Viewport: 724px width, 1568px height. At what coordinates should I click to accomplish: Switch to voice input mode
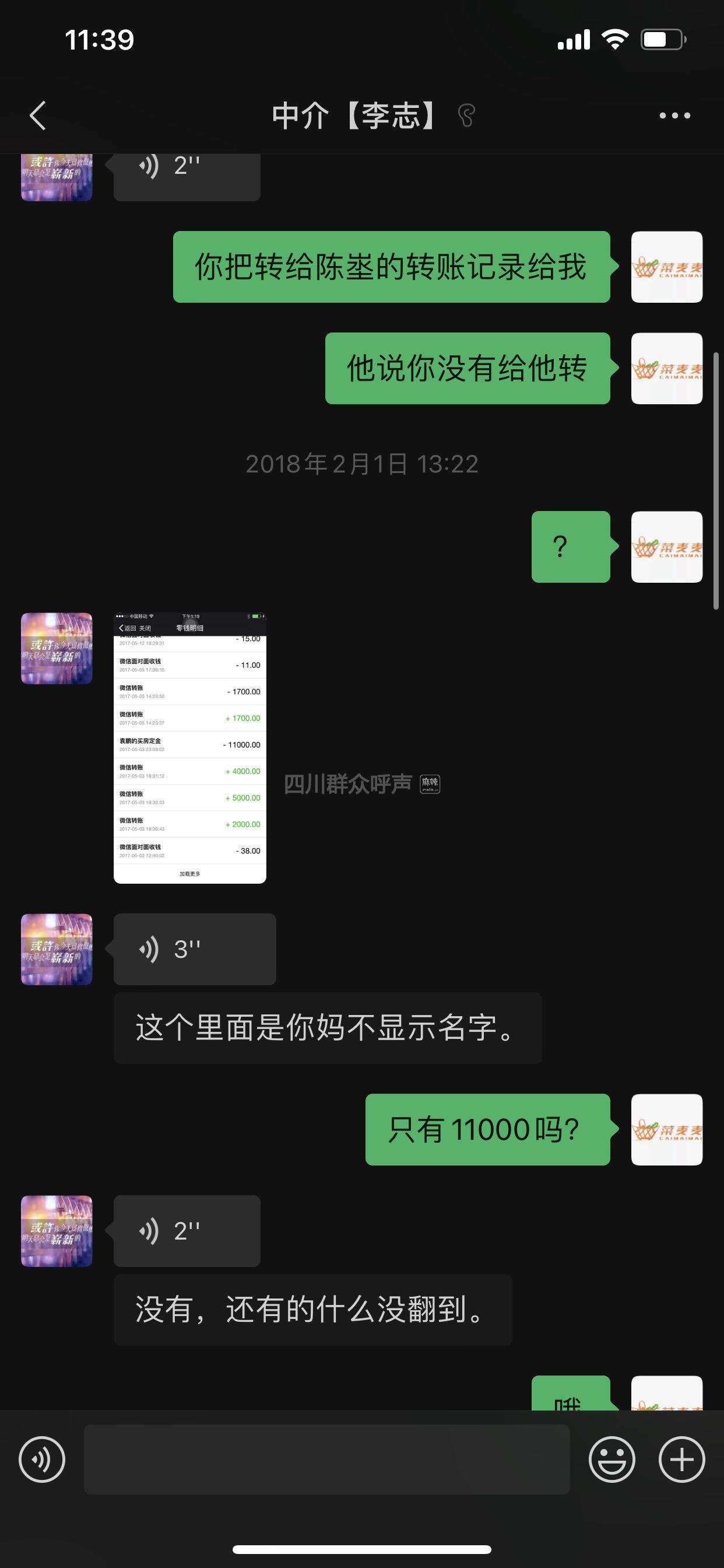point(41,1459)
